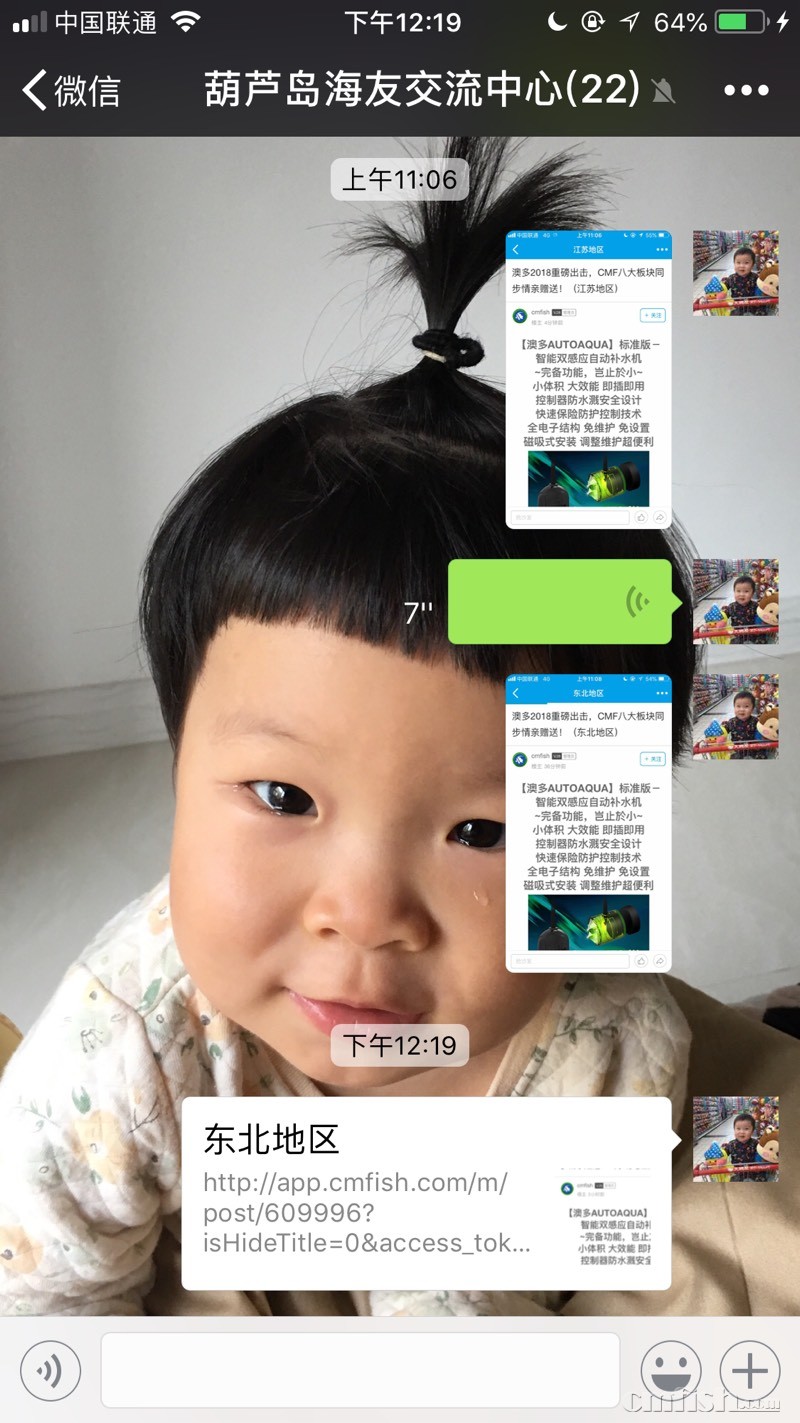Go back to the 微信 chat list
The height and width of the screenshot is (1423, 800).
(70, 91)
